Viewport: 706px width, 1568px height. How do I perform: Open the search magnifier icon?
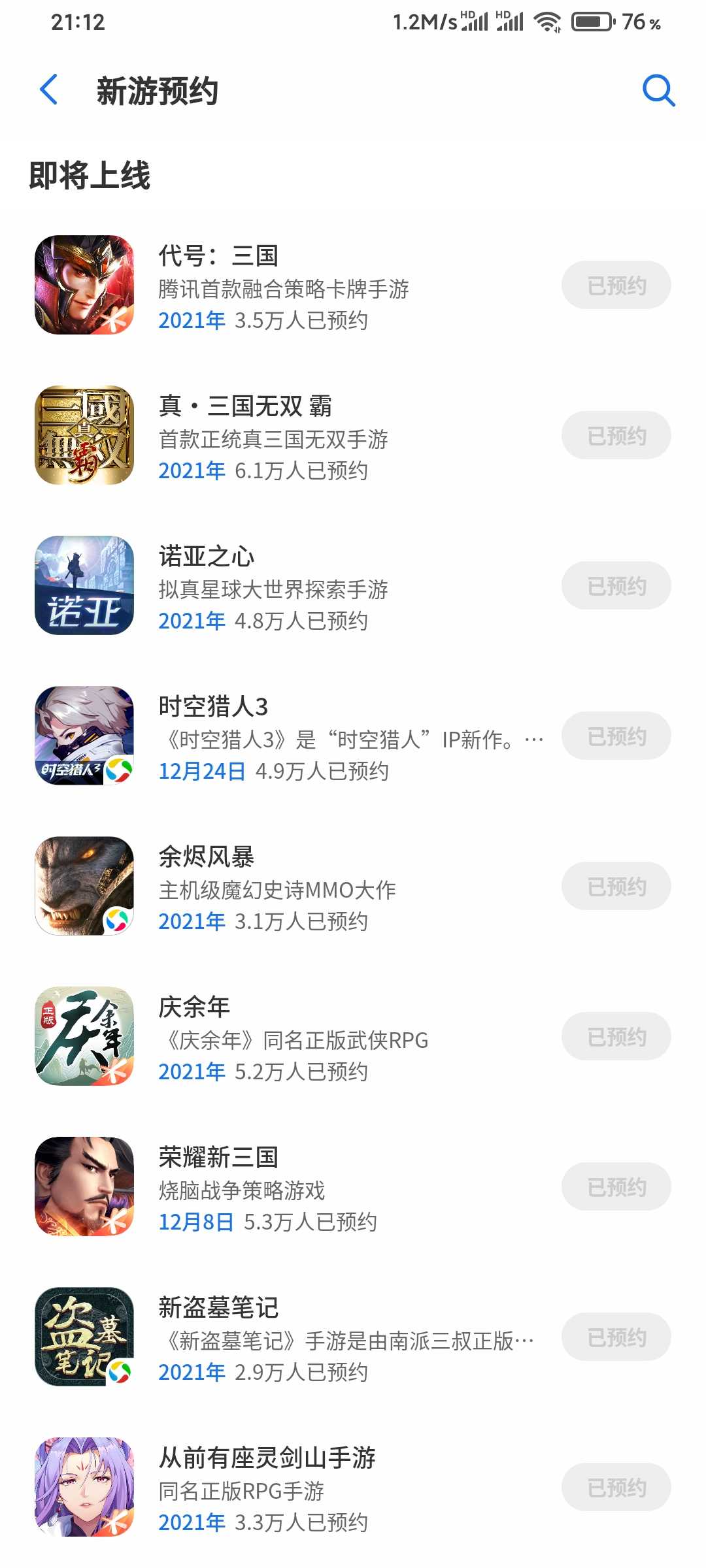coord(658,90)
